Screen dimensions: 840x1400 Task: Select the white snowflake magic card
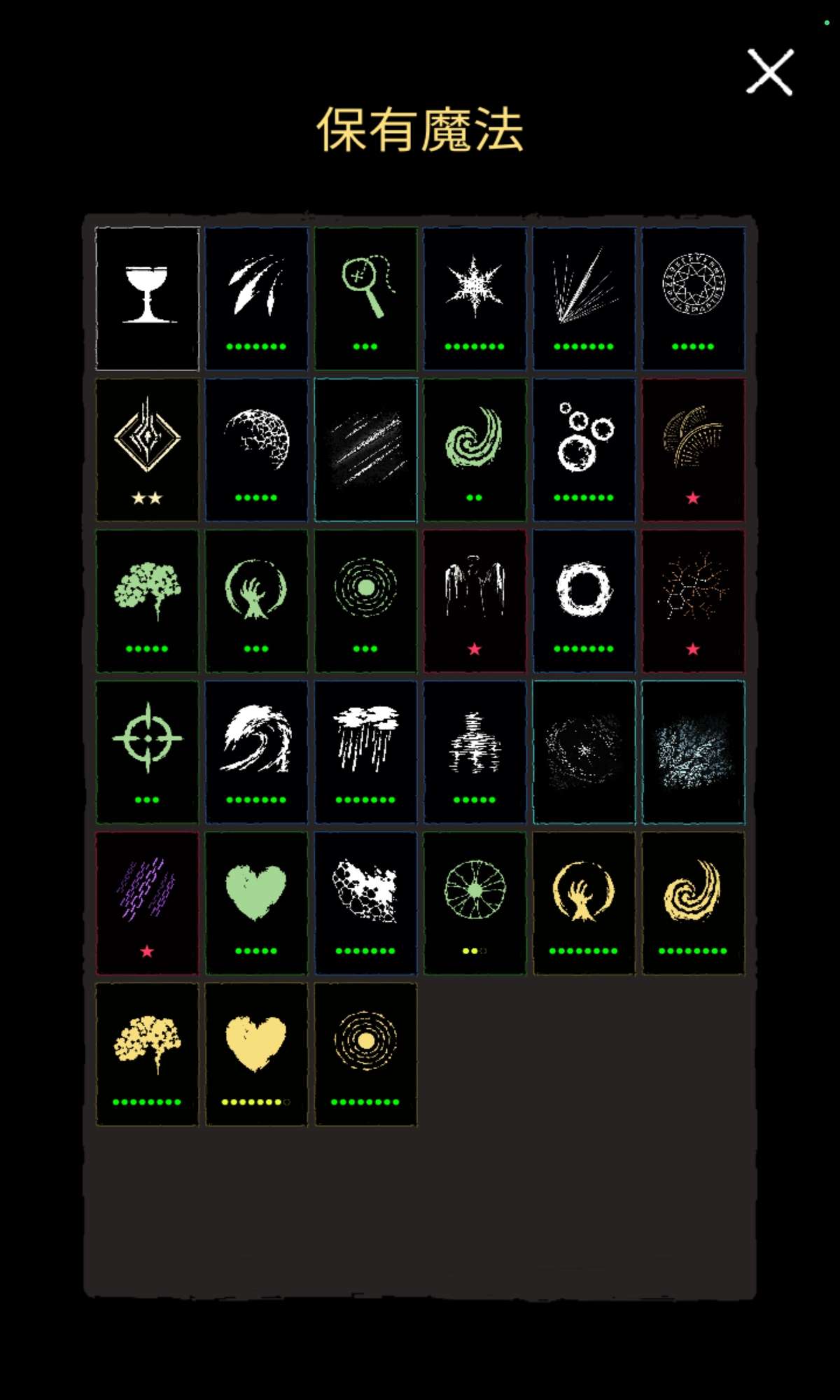pos(475,298)
